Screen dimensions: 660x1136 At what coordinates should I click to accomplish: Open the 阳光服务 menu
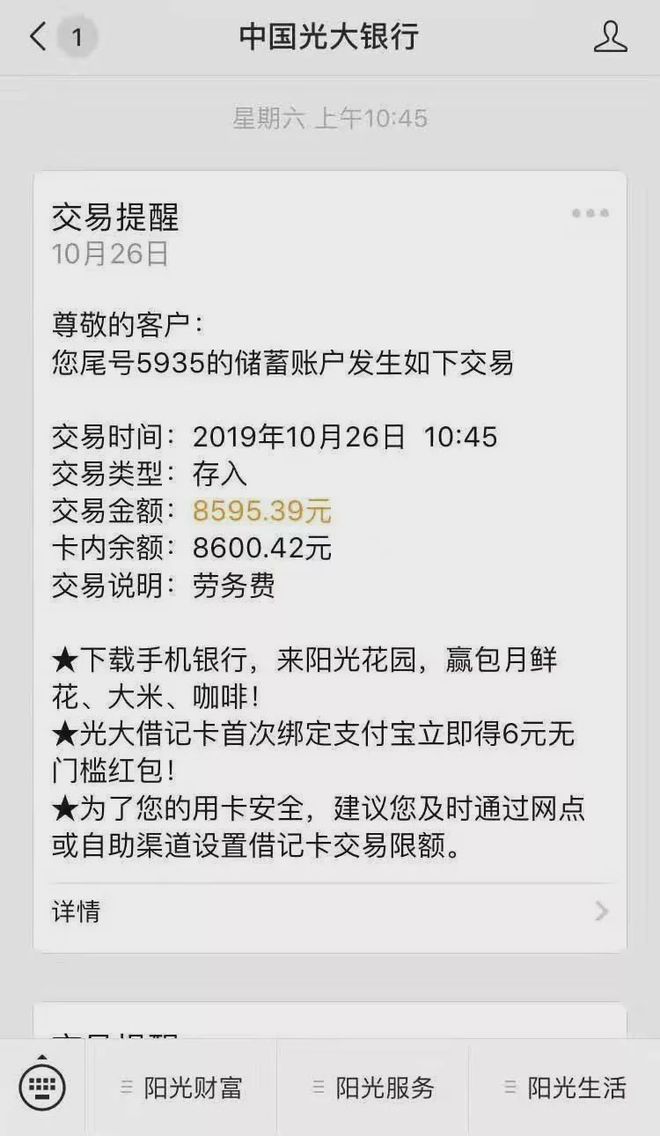tap(373, 1087)
